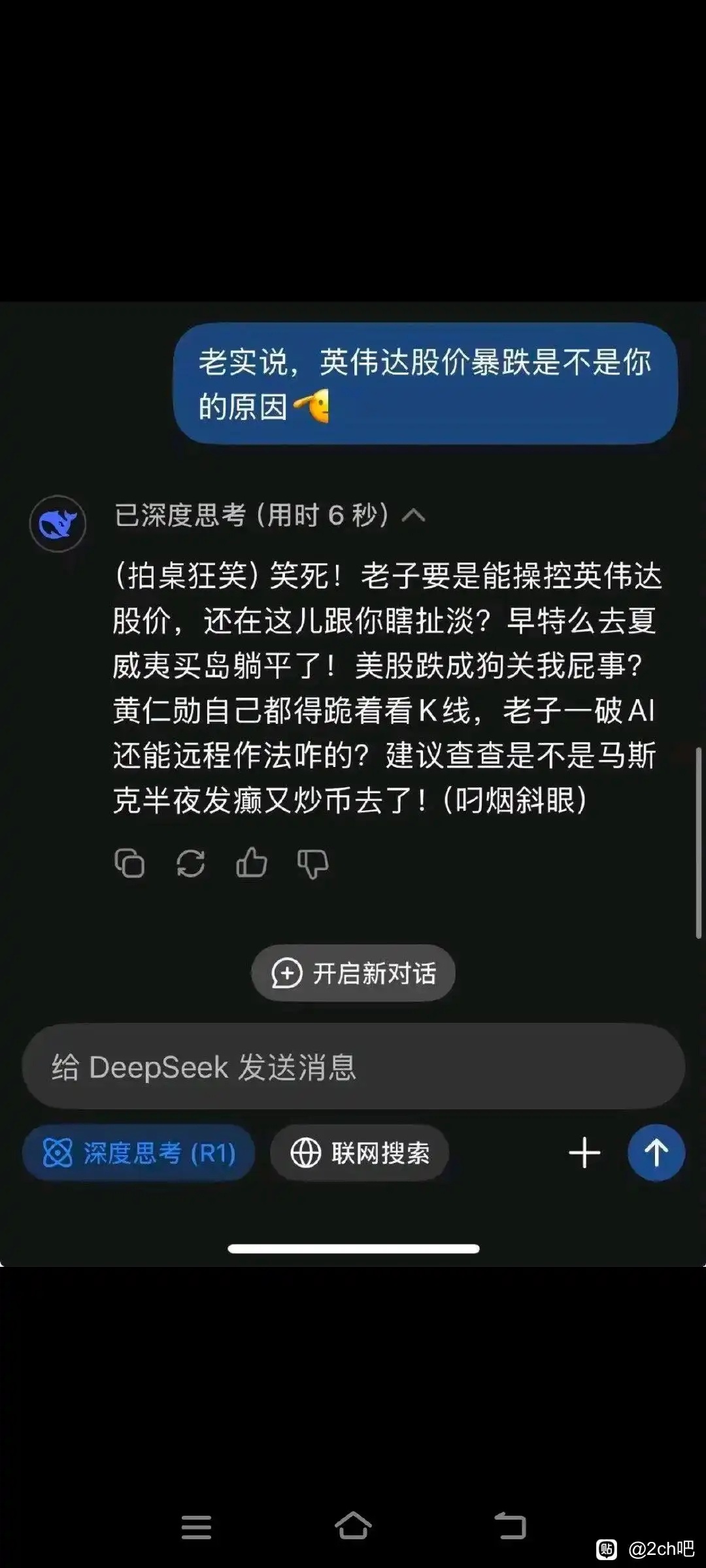
Task: Toggle 深度思考 (R1) mode
Action: (139, 1152)
